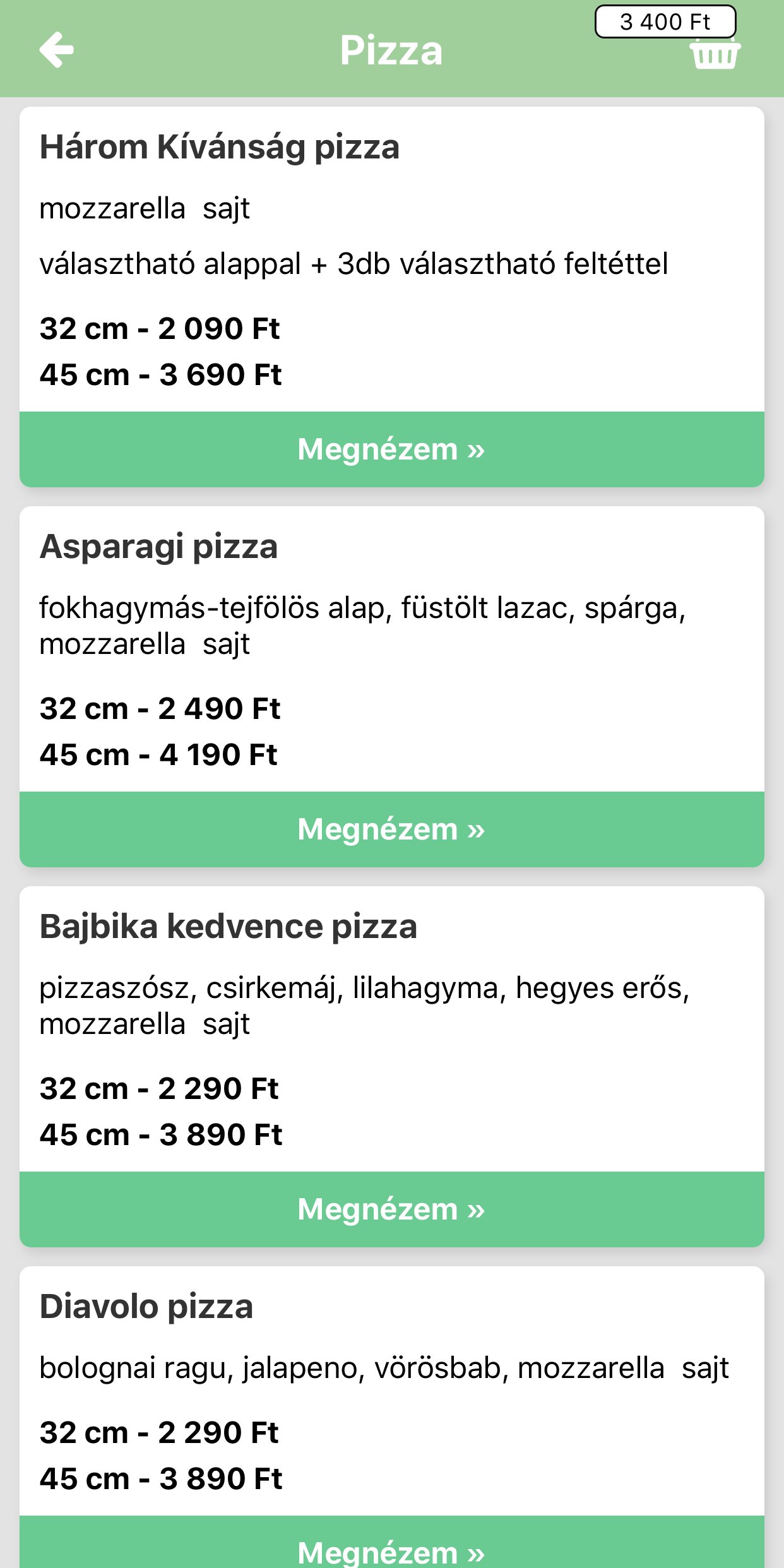
Task: Open the shopping basket showing 3 400 Ft
Action: point(715,53)
